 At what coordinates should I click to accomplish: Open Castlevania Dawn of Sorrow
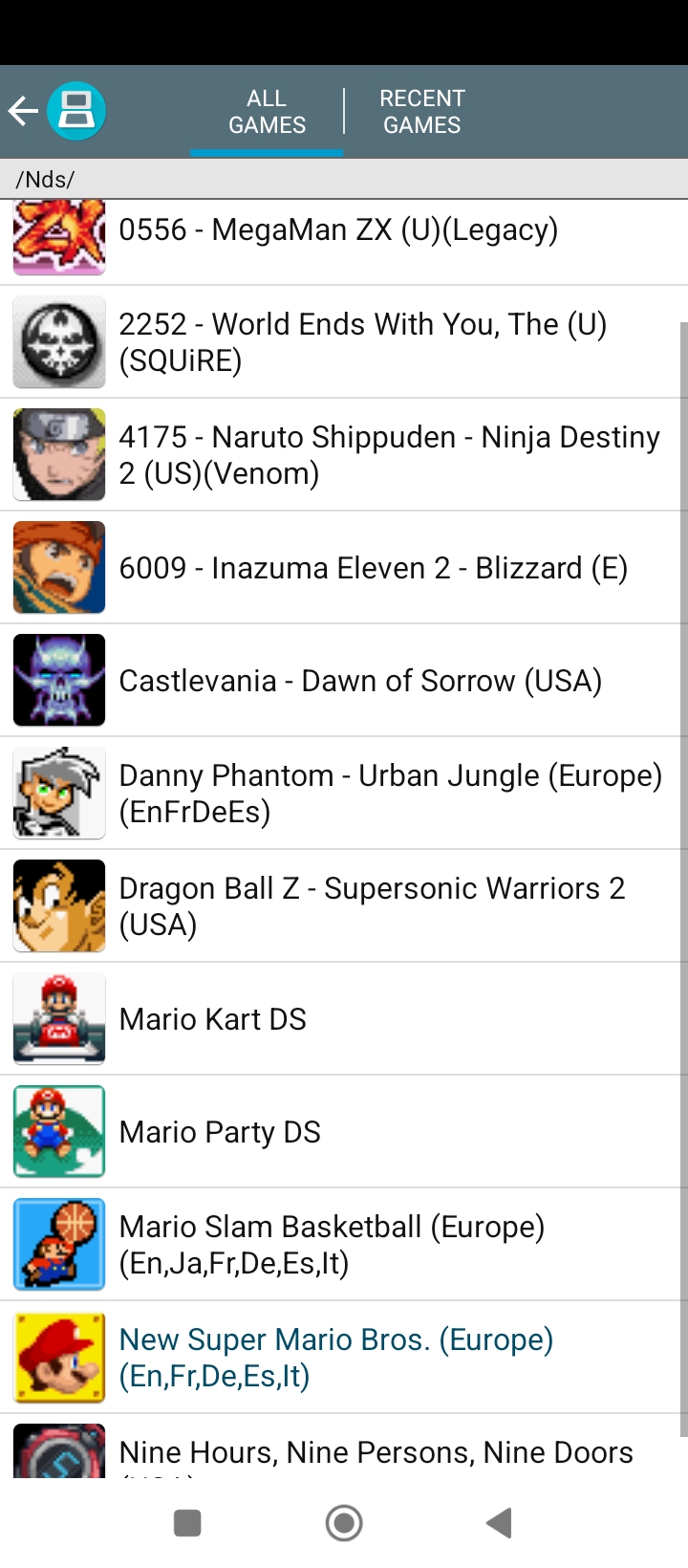tap(359, 681)
